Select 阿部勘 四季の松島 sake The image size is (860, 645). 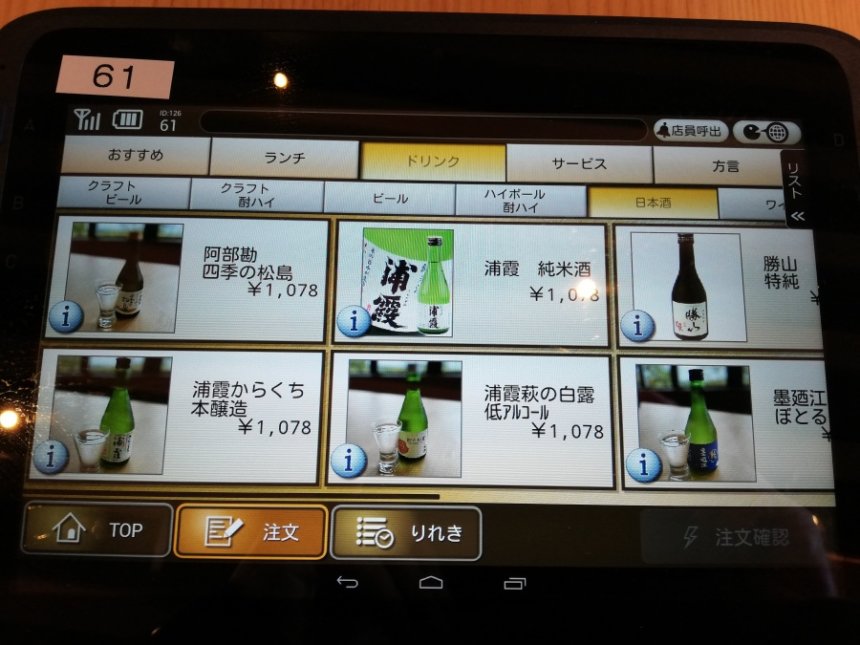187,279
